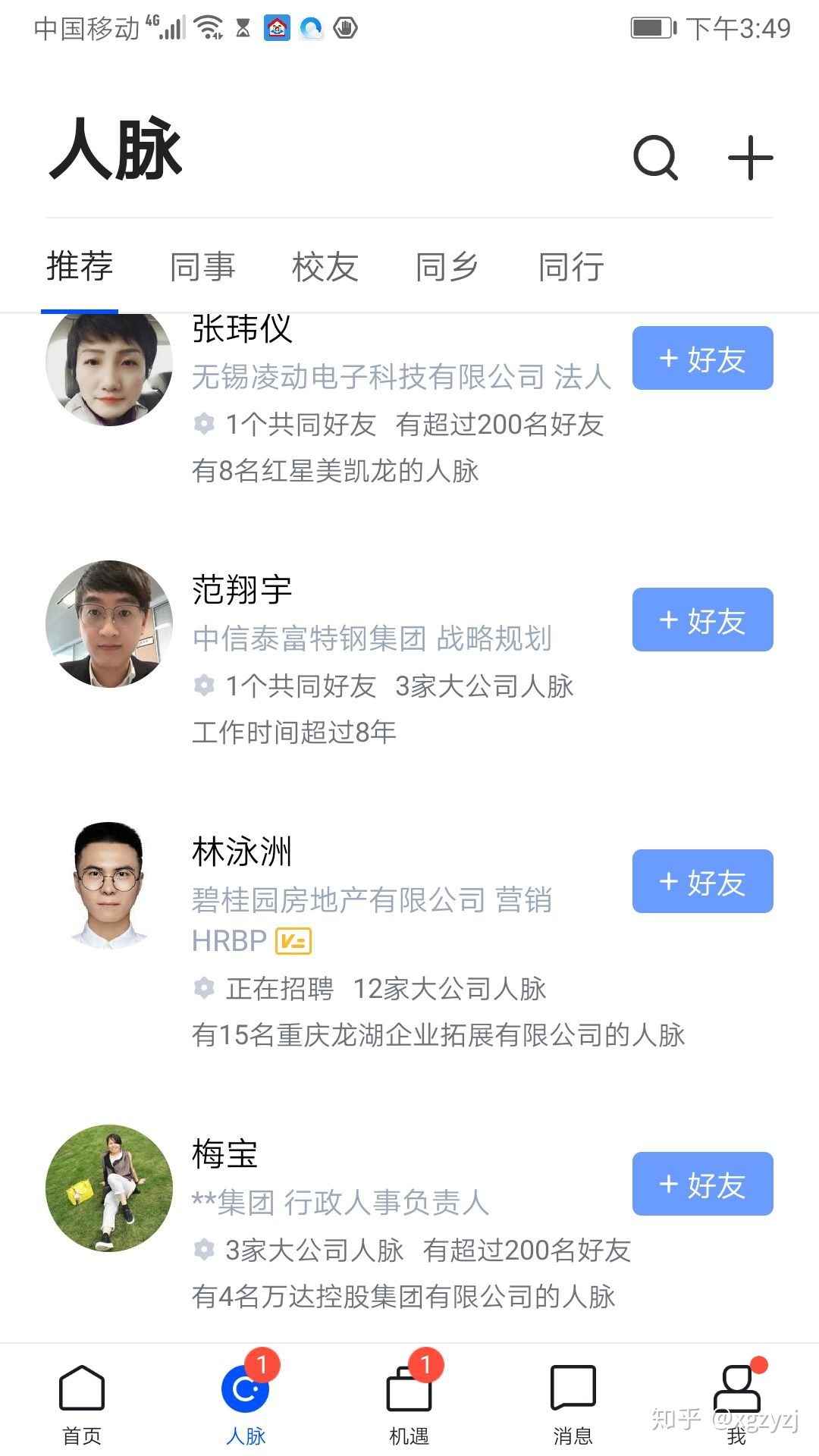Select the 同乡 tab
This screenshot has height=1456, width=819.
tap(447, 267)
